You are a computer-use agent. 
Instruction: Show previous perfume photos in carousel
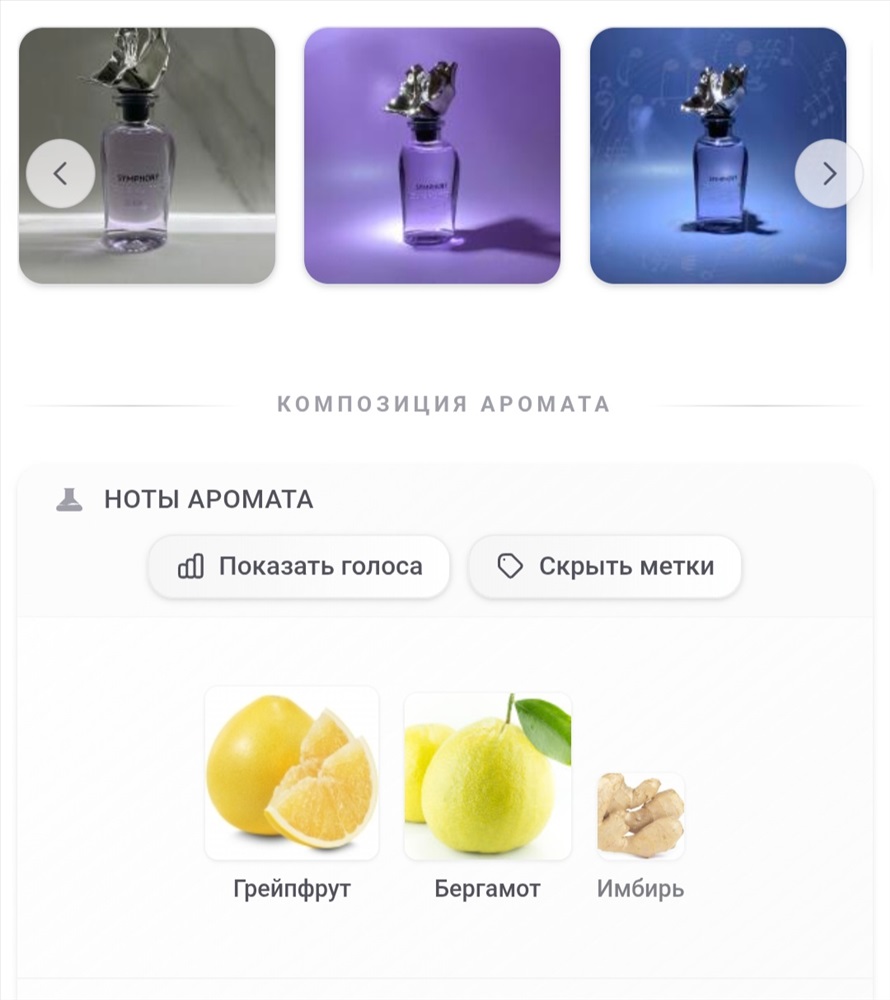(x=60, y=174)
